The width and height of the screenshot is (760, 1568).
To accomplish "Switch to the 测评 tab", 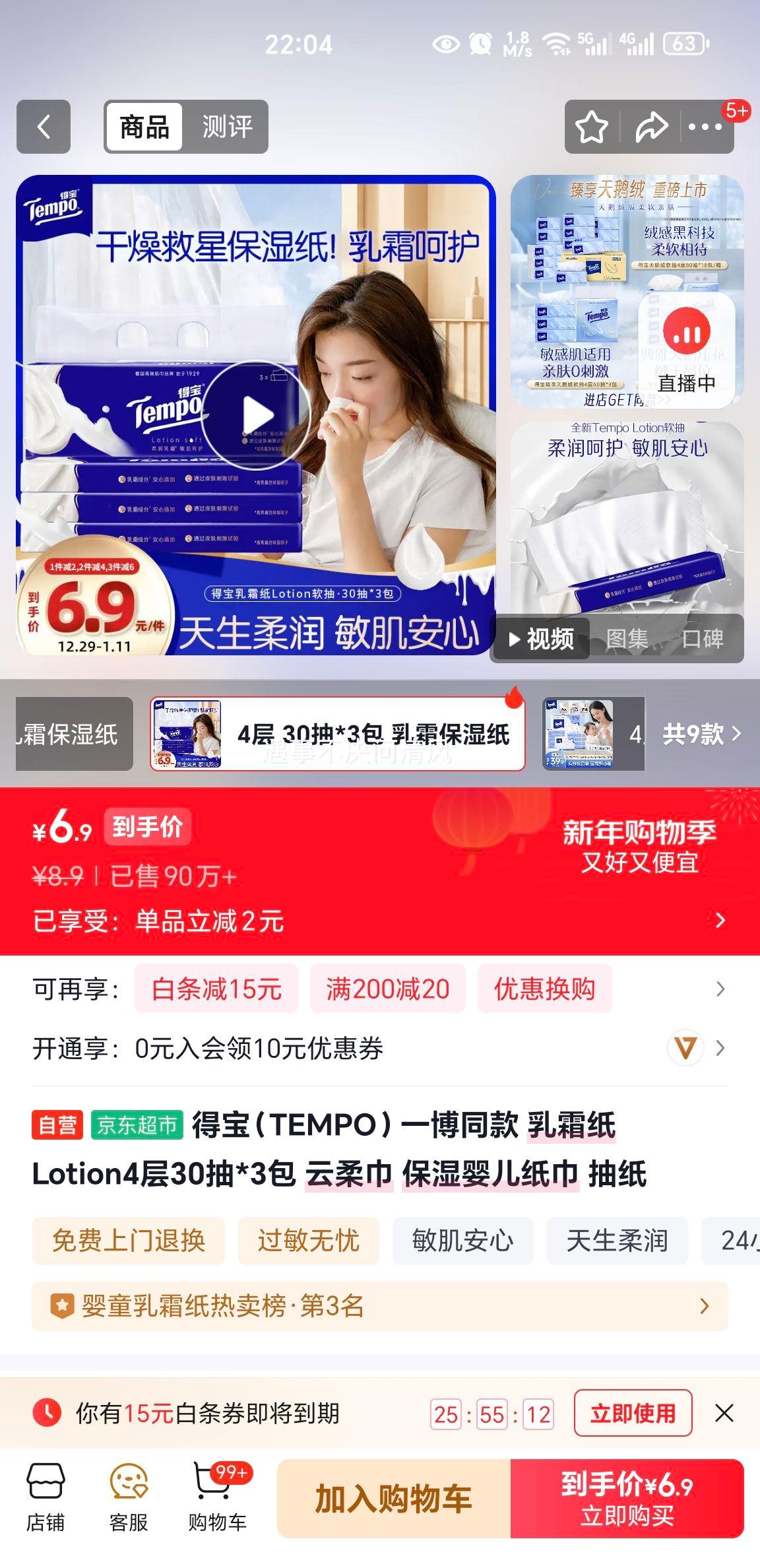I will pos(226,127).
